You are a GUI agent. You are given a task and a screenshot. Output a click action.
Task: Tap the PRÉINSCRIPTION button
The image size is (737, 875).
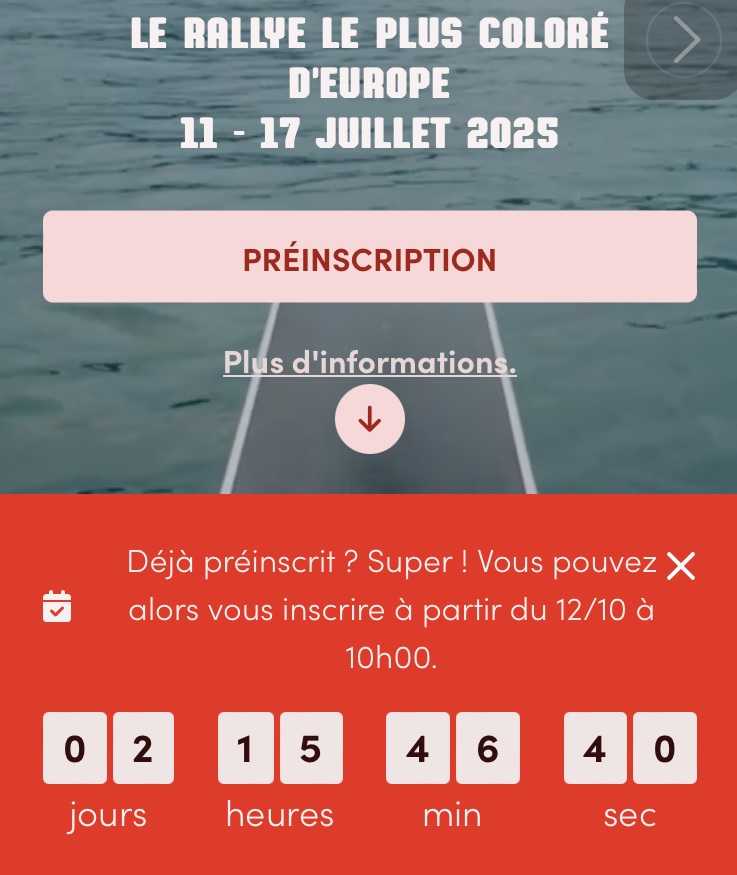coord(369,258)
